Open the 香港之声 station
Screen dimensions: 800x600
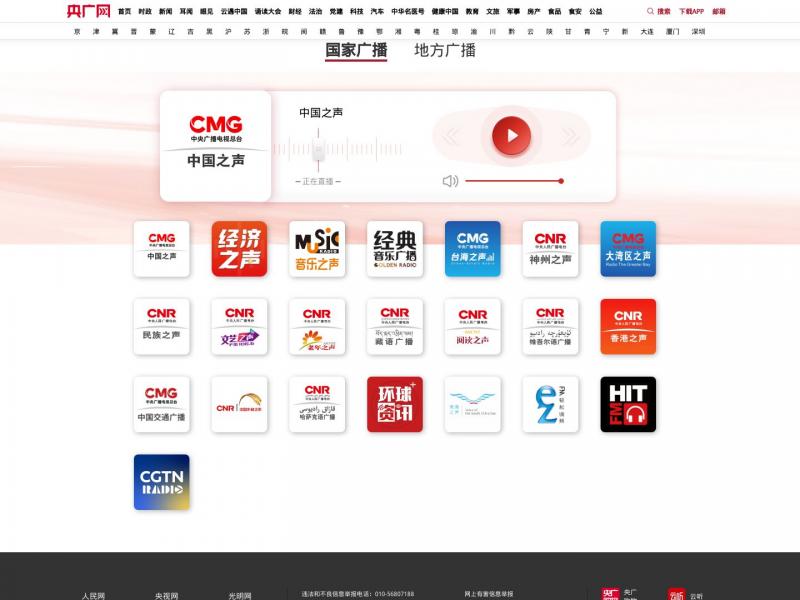pos(628,326)
